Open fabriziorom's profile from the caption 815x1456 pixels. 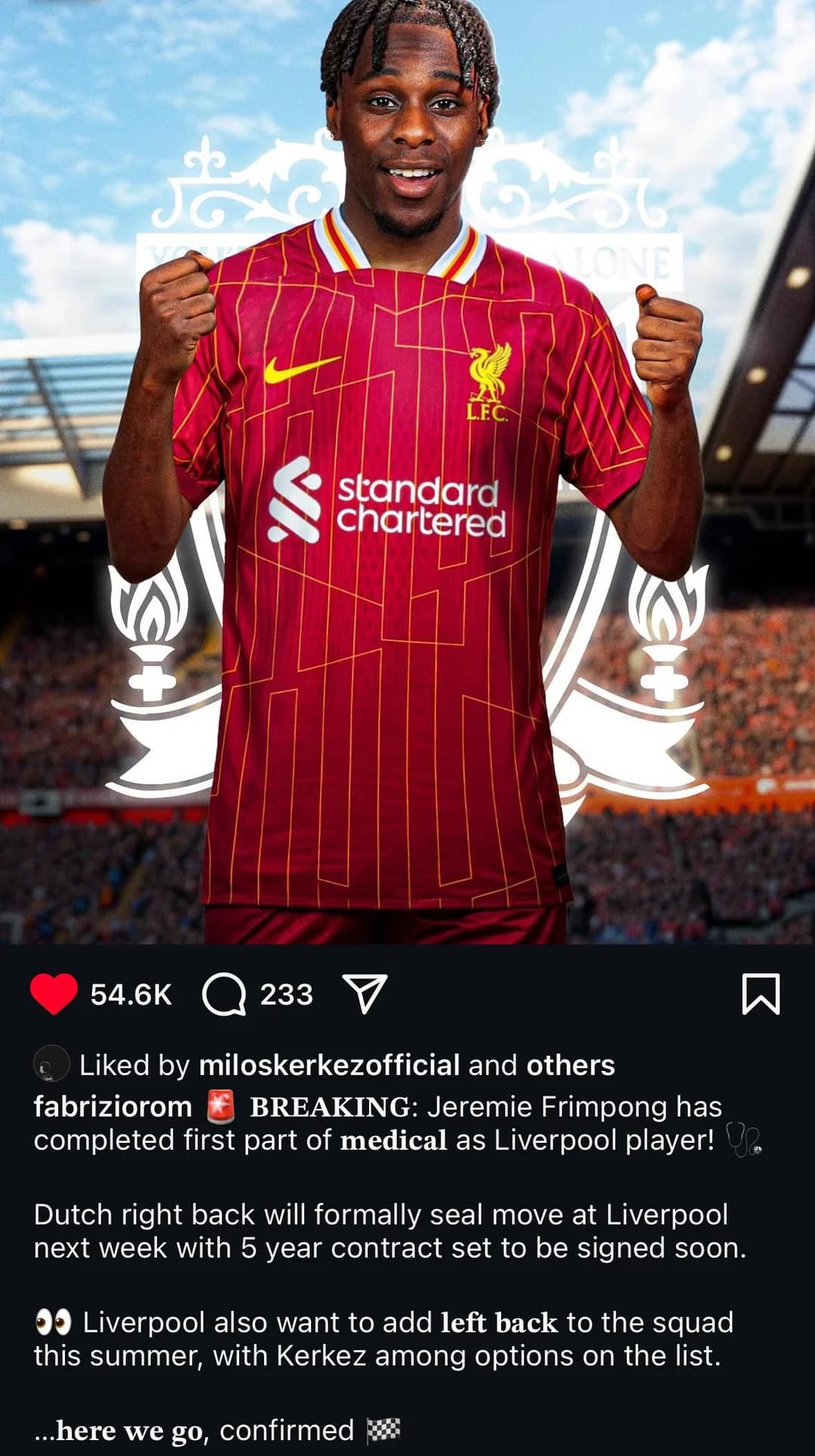pyautogui.click(x=112, y=1107)
